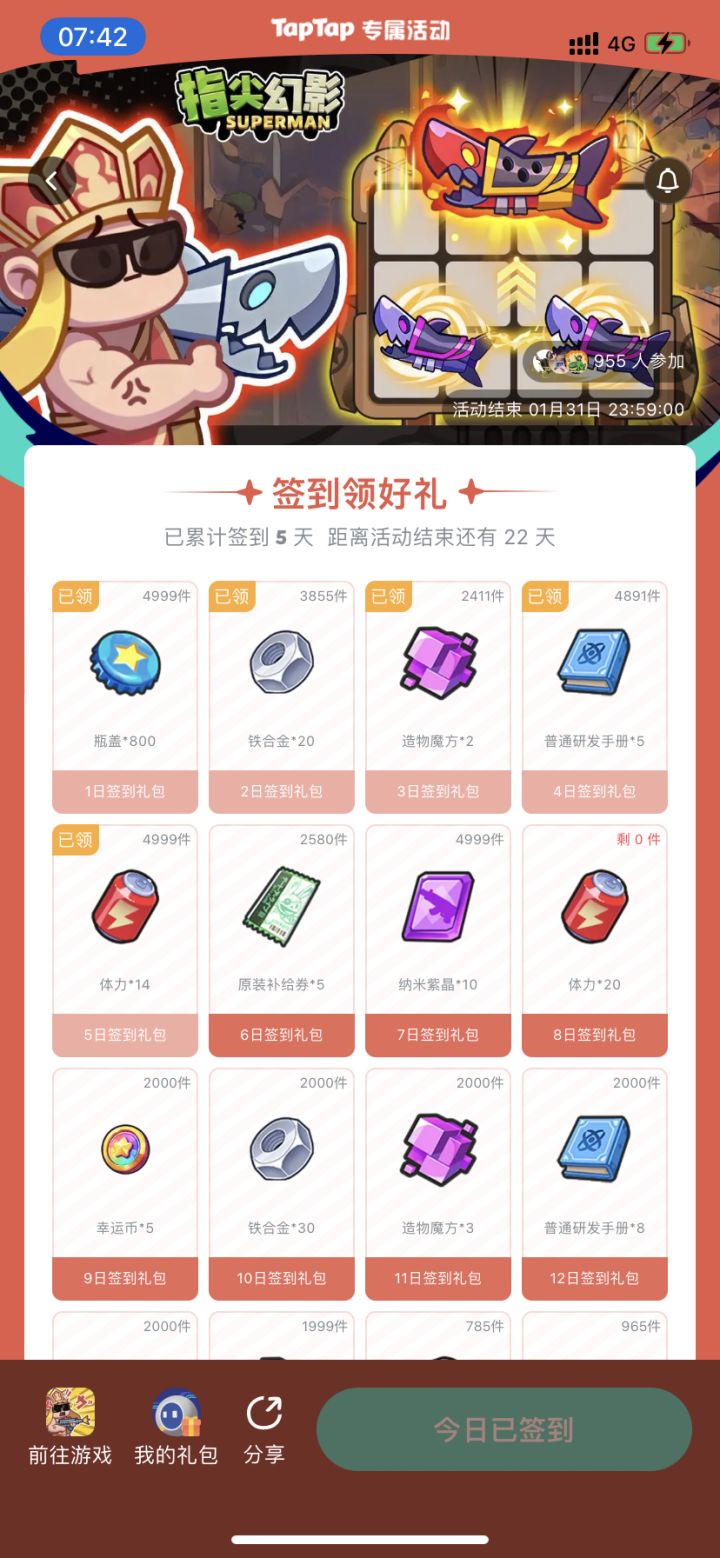Viewport: 720px width, 1558px height.
Task: Tap the back arrow on the event banner
Action: [x=50, y=180]
